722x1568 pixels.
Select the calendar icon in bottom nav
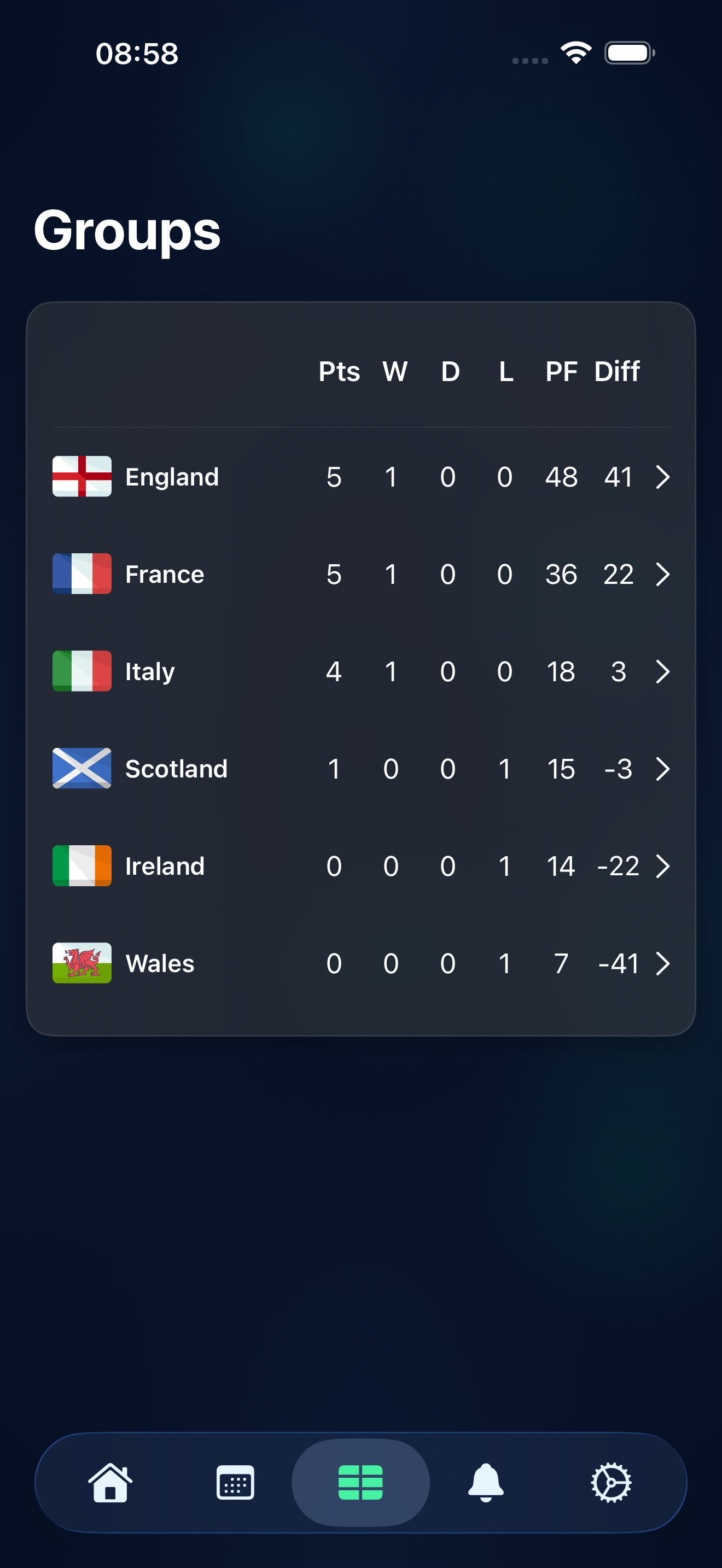tap(236, 1483)
